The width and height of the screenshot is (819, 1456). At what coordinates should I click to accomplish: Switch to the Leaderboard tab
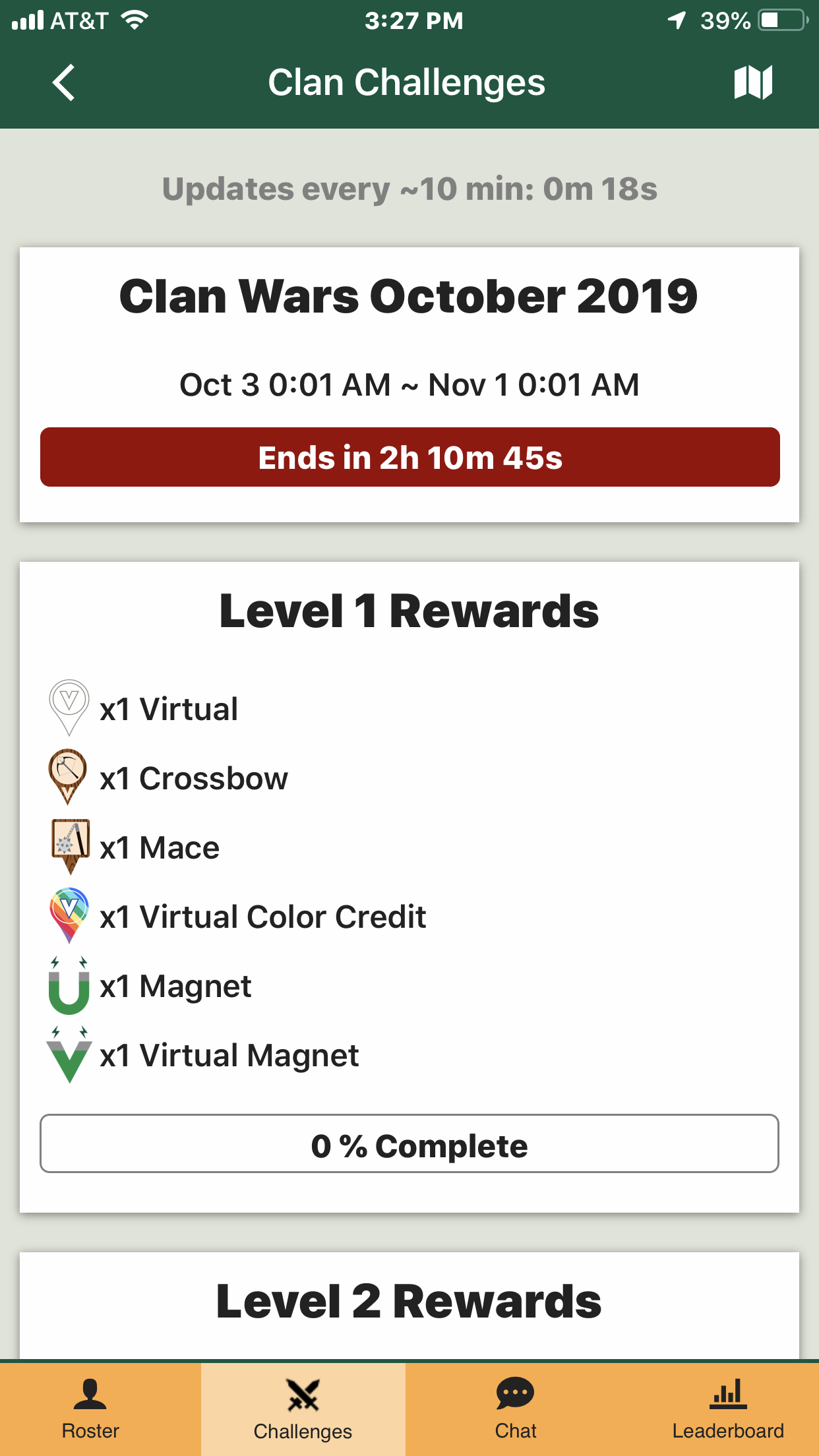point(728,1409)
